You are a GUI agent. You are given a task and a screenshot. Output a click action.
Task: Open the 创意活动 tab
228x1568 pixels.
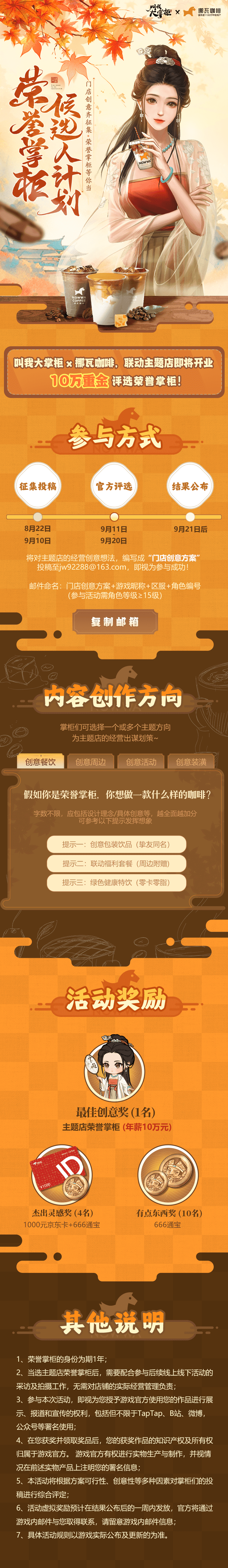[x=140, y=761]
